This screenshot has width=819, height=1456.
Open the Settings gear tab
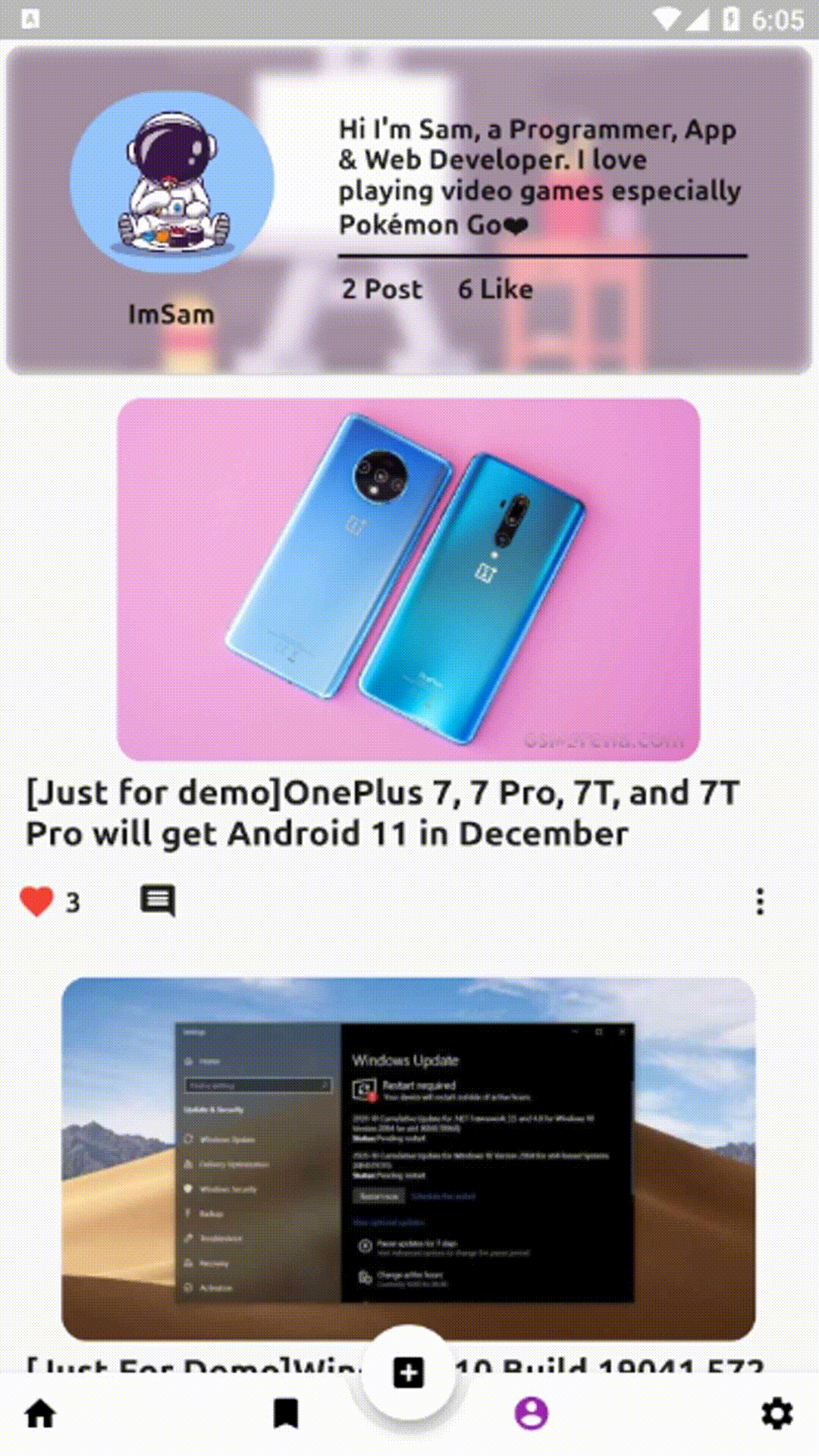pos(777,1414)
